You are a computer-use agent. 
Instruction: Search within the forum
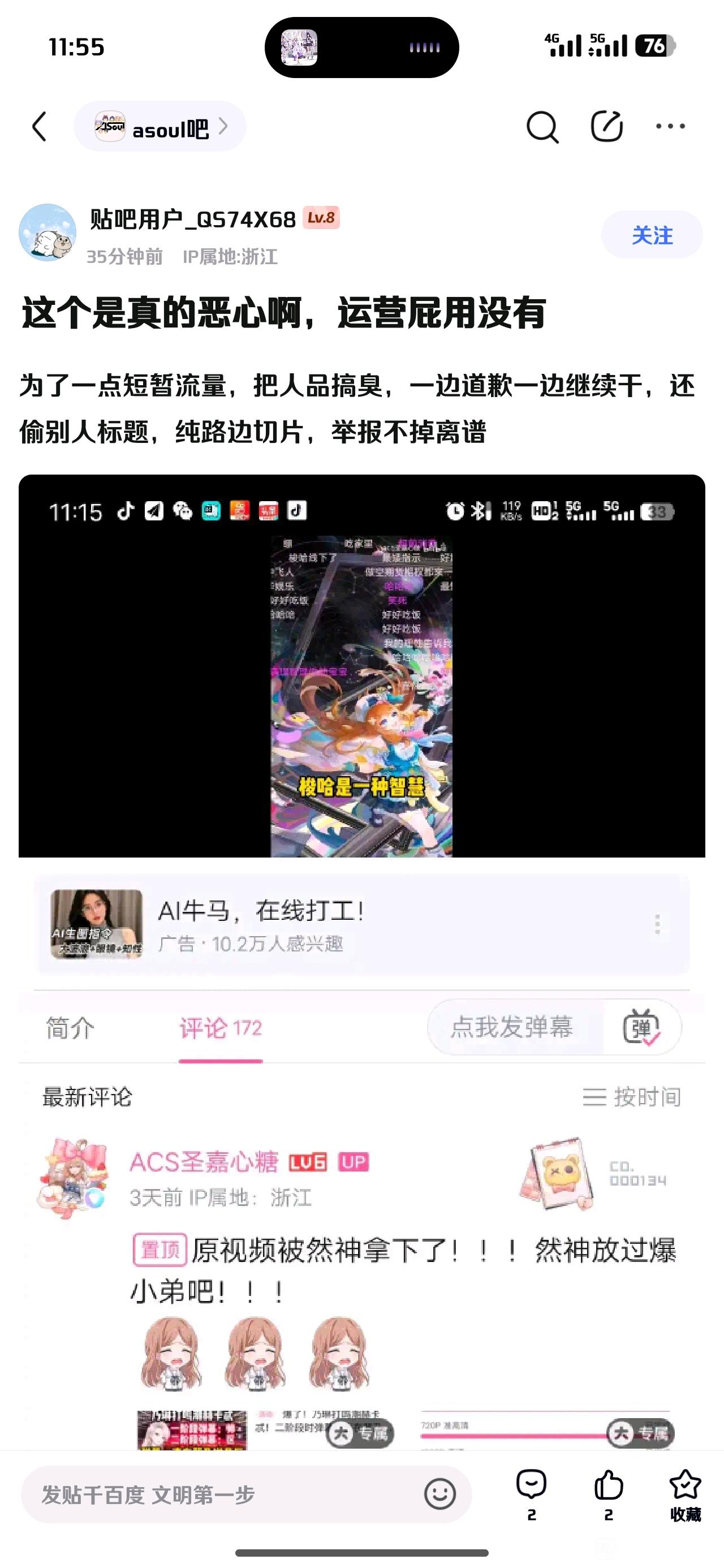tap(542, 127)
